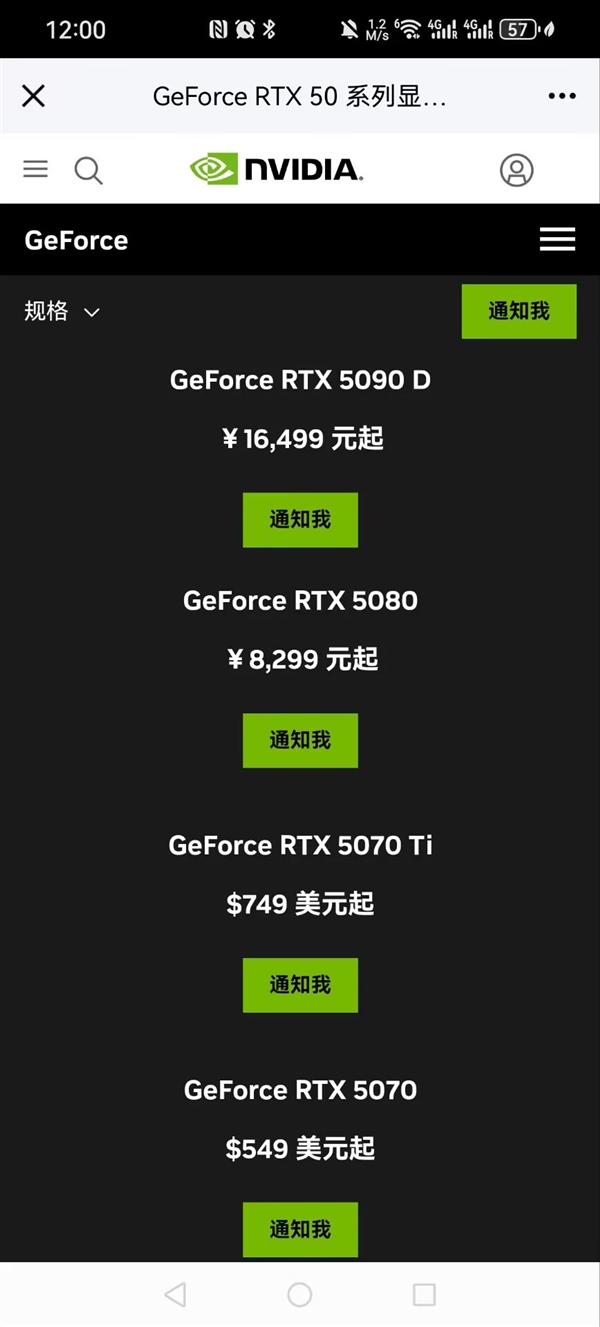Close the in-app browser page
This screenshot has width=600, height=1327.
[x=34, y=96]
